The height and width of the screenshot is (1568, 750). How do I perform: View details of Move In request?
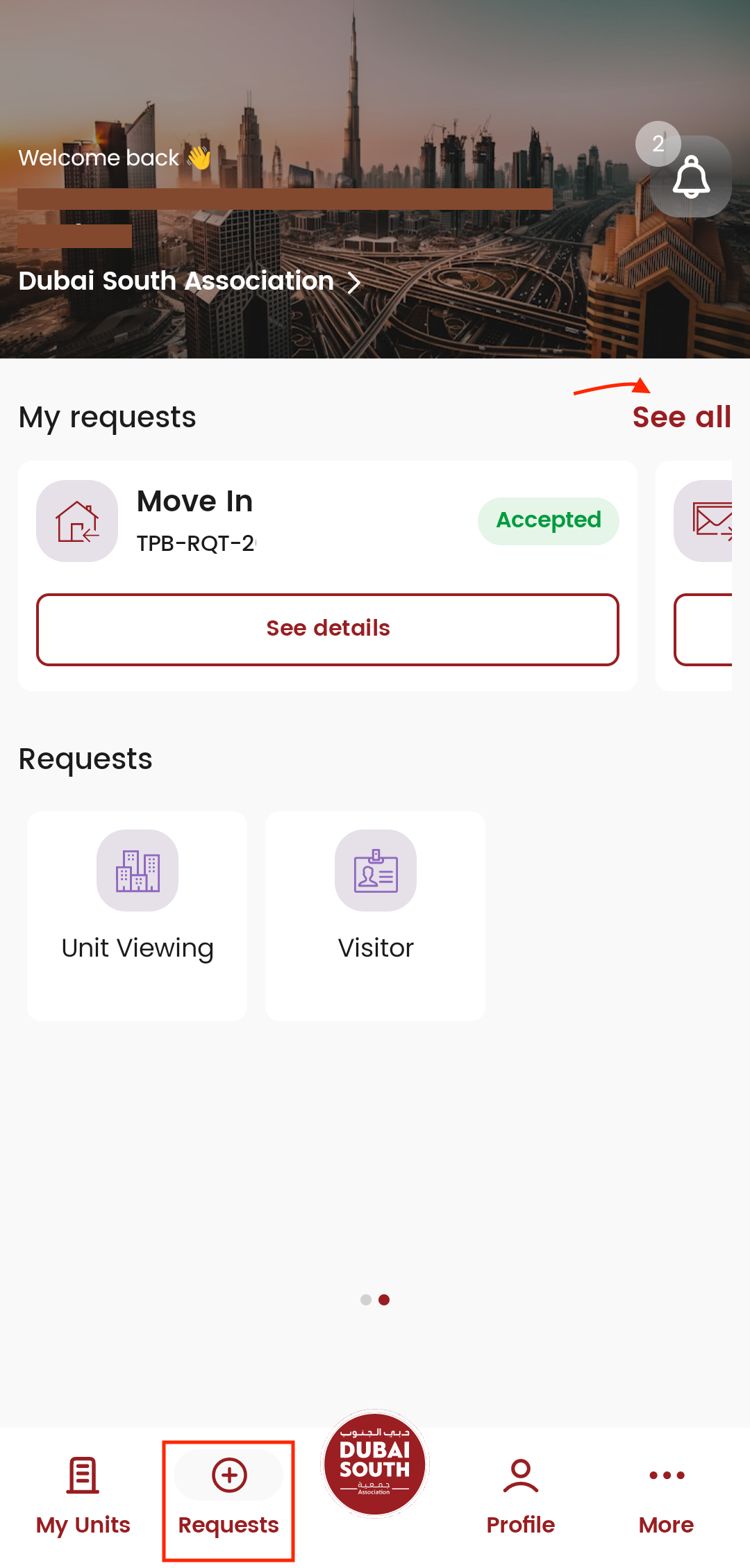click(328, 629)
